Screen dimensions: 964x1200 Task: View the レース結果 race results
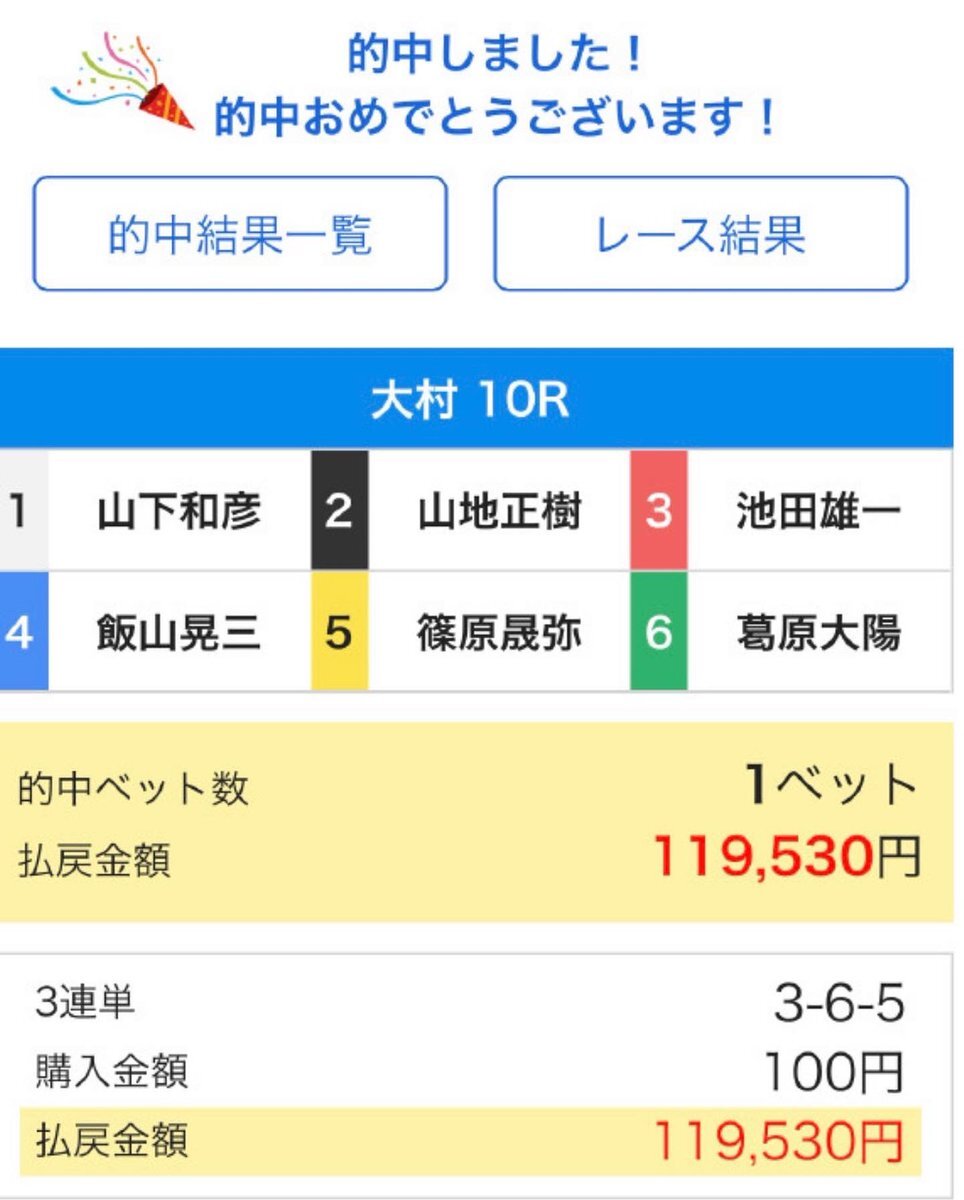click(x=701, y=234)
